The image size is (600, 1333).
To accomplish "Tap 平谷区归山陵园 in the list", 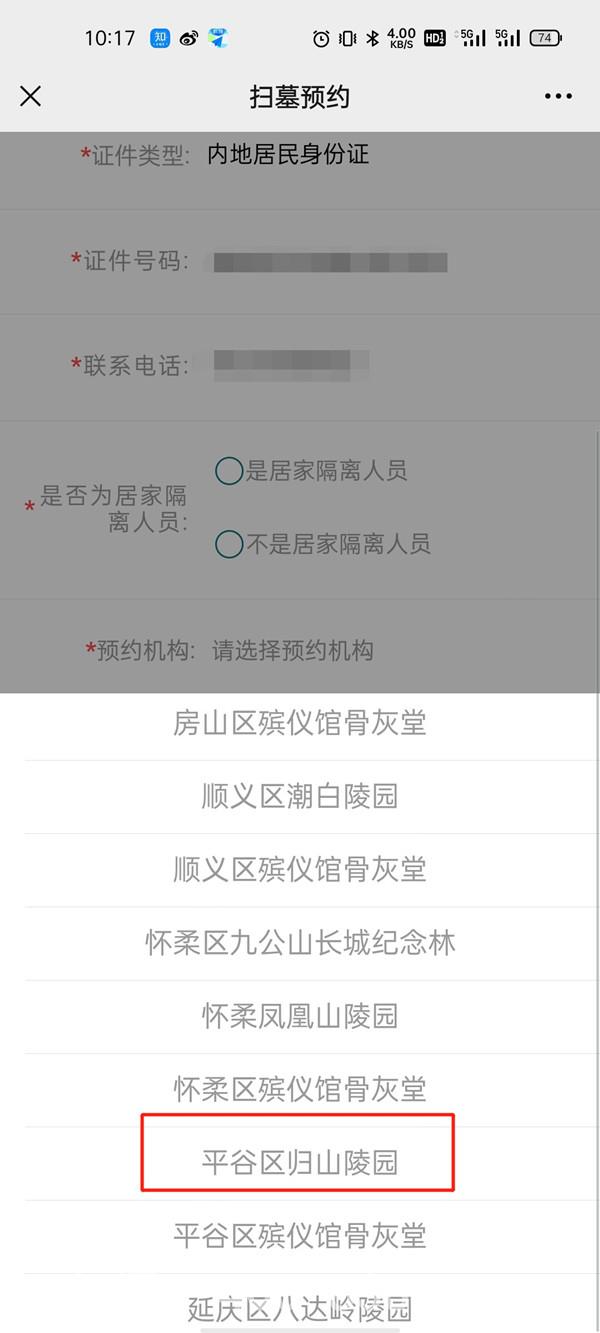I will click(300, 1162).
